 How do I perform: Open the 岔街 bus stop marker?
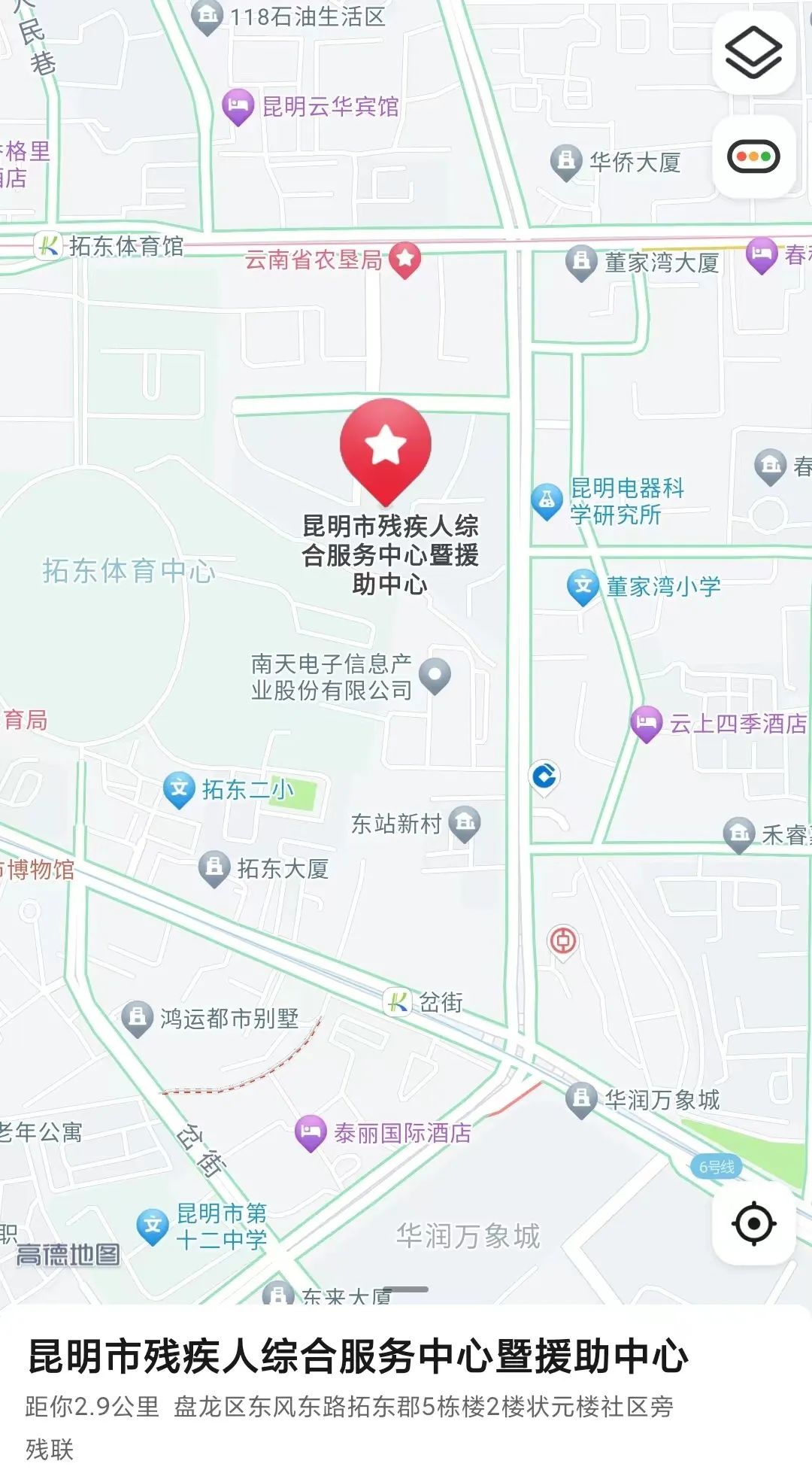[398, 1002]
